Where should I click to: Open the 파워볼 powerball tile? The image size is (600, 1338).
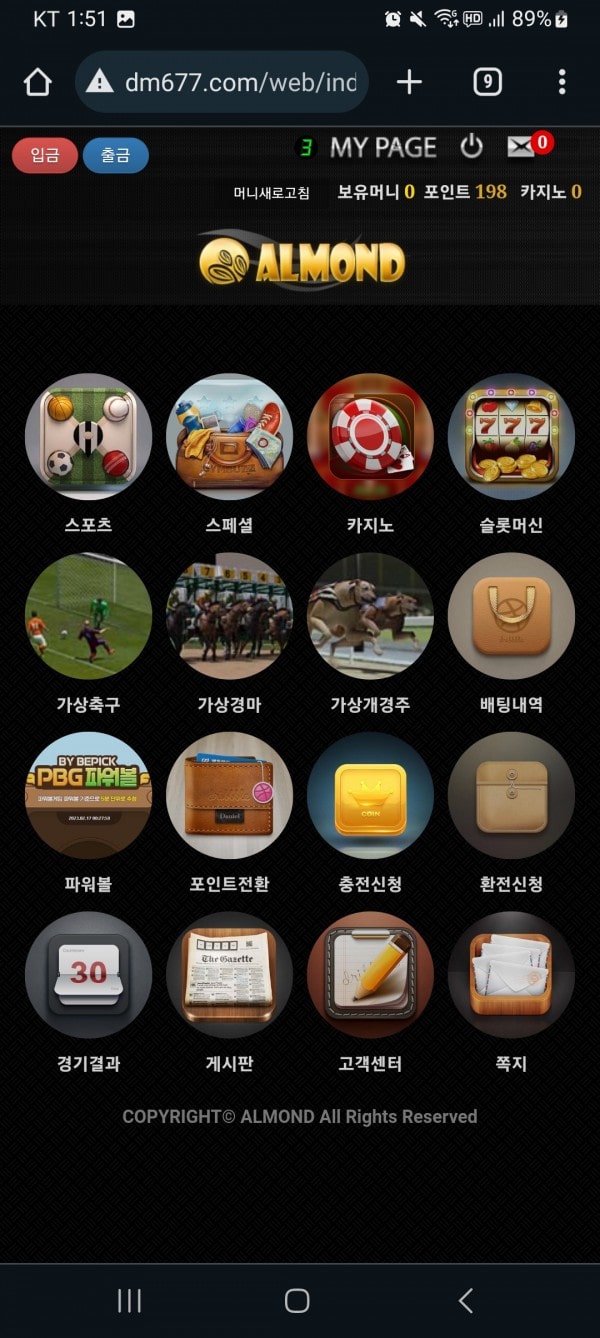click(88, 795)
